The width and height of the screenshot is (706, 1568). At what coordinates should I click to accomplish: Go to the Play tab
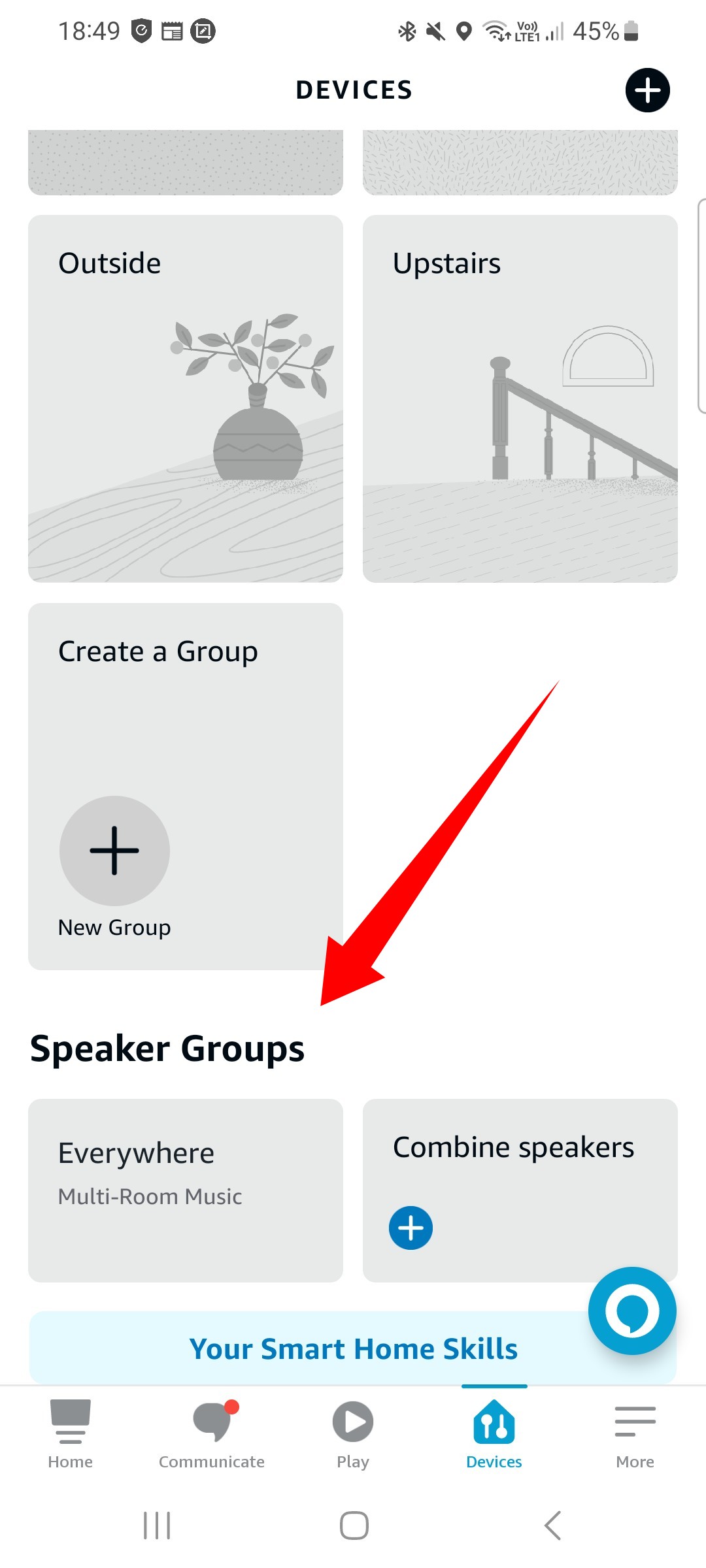tap(353, 1434)
